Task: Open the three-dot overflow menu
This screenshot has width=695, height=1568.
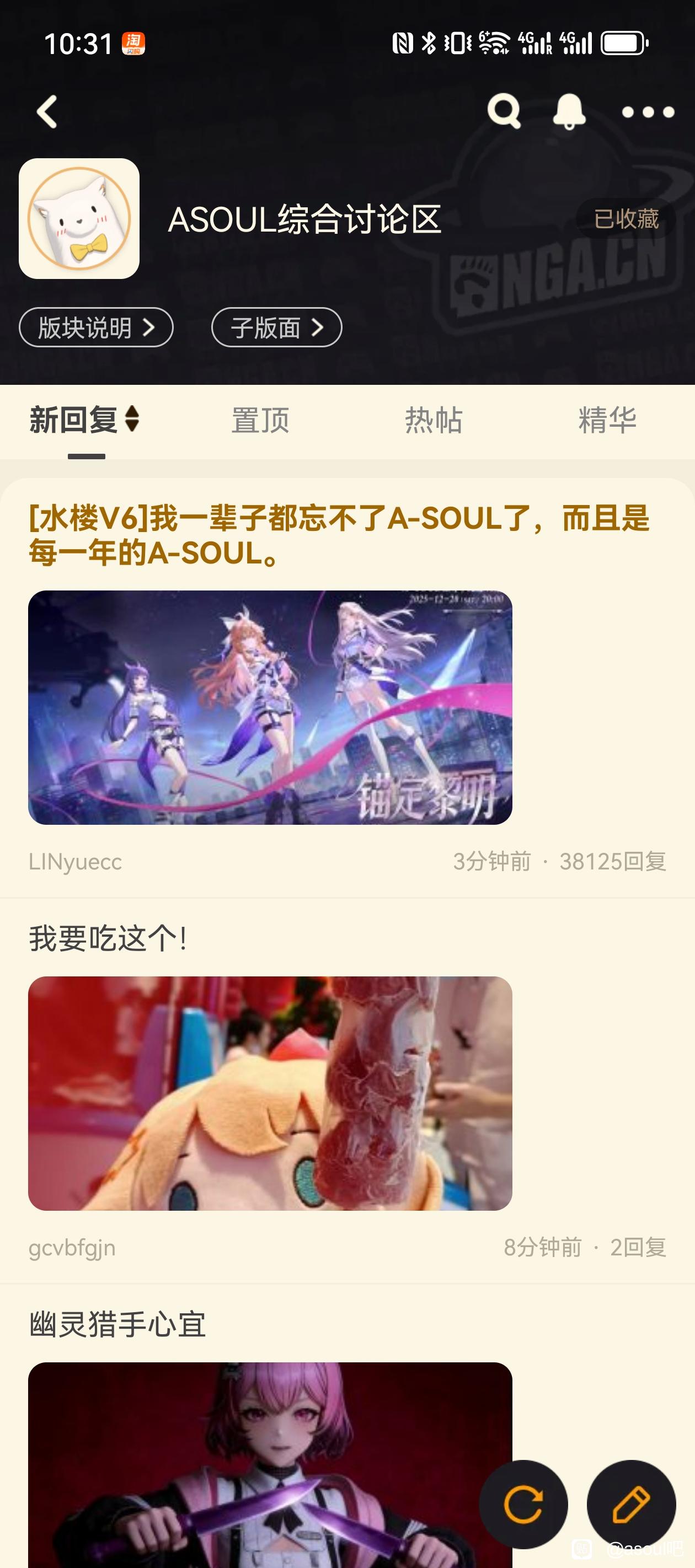Action: pyautogui.click(x=648, y=112)
